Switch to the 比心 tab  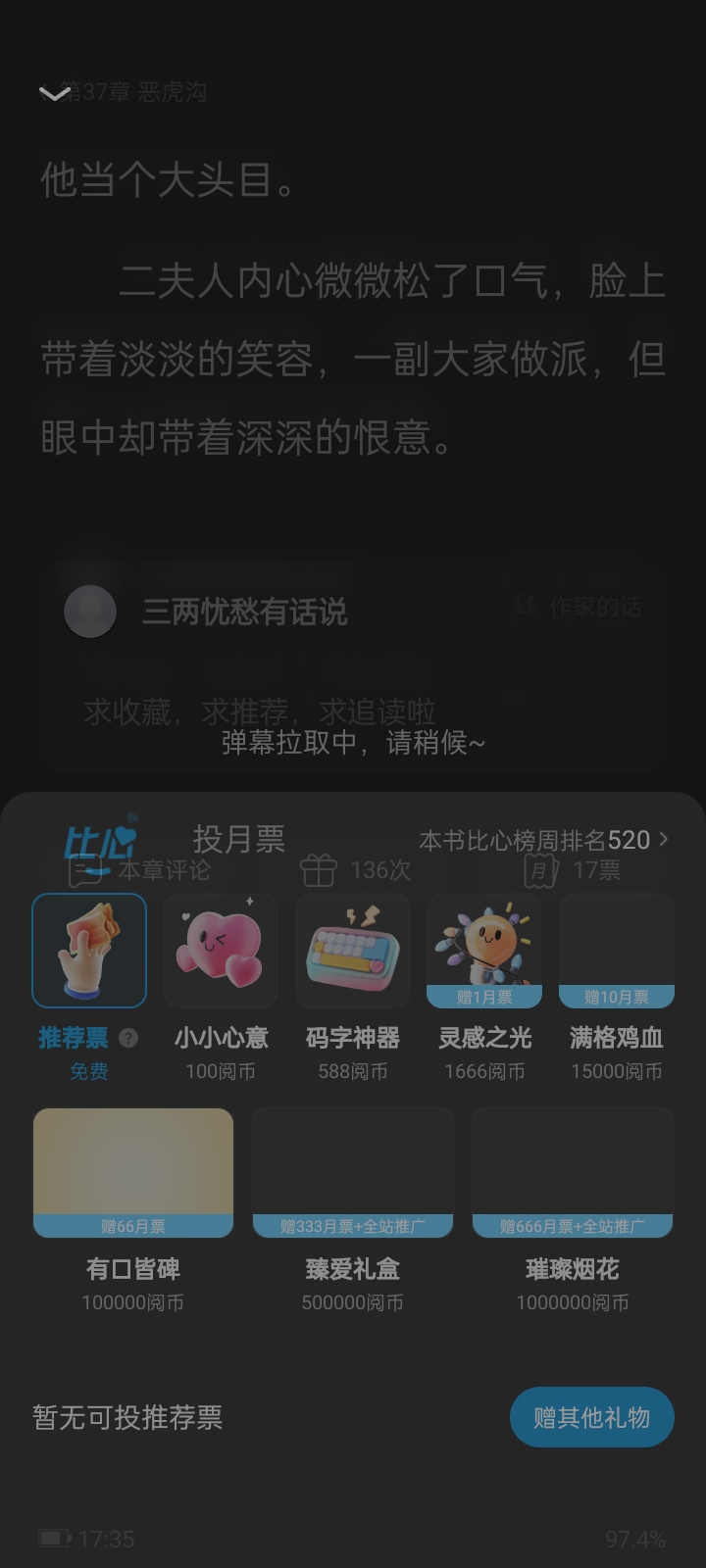[x=100, y=841]
